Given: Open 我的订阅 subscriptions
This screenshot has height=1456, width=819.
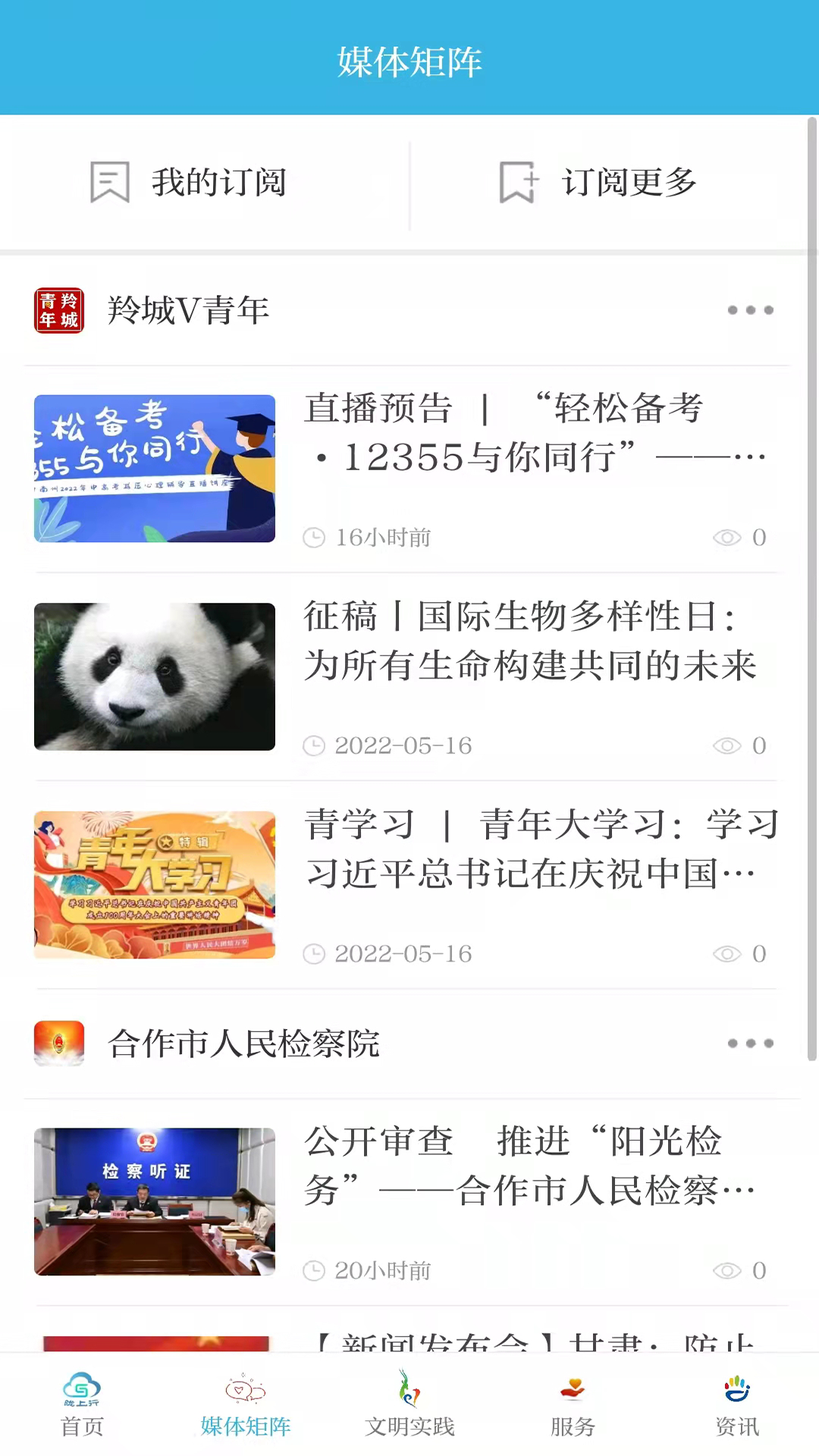Looking at the screenshot, I should click(190, 183).
